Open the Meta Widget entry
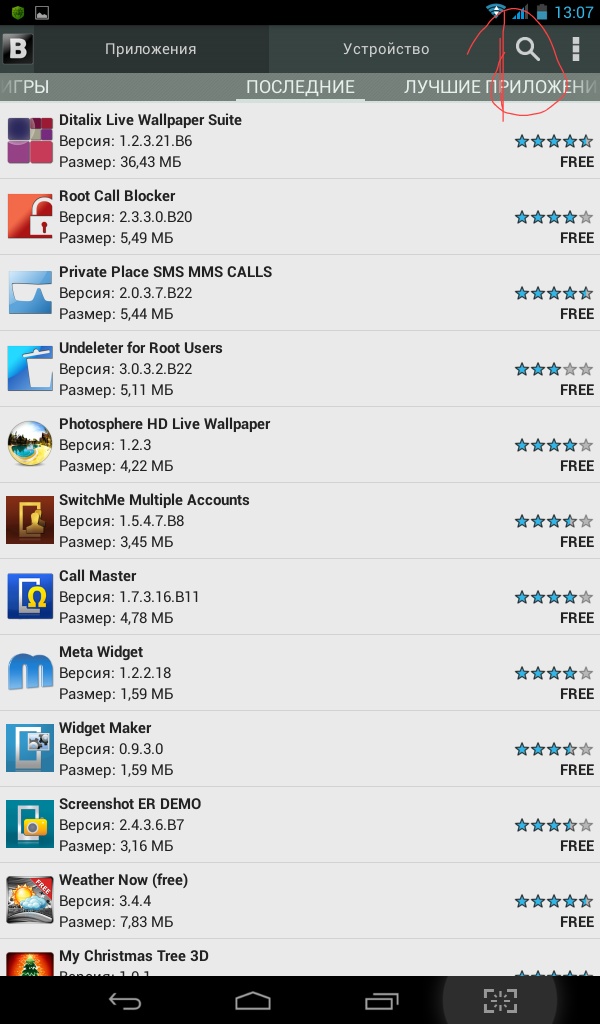 [x=250, y=672]
